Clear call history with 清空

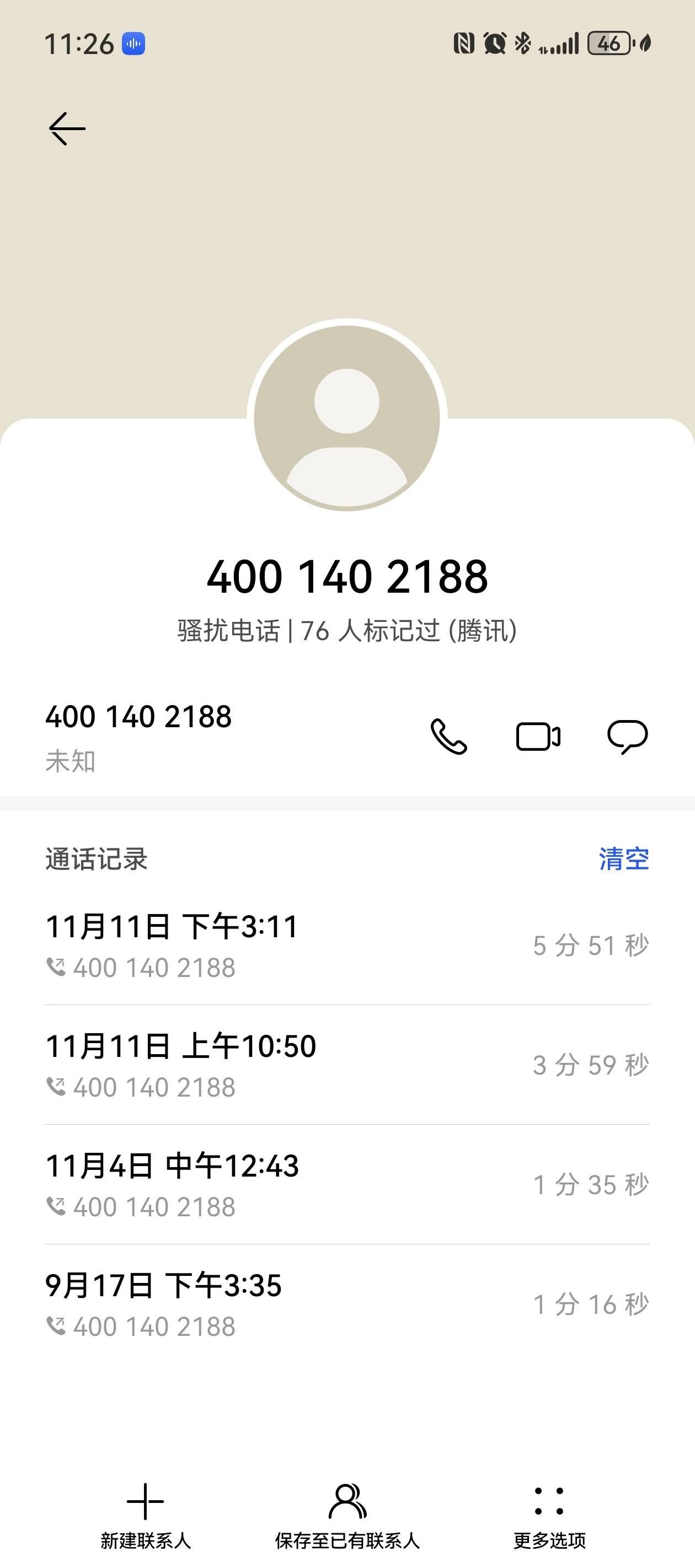pos(624,859)
